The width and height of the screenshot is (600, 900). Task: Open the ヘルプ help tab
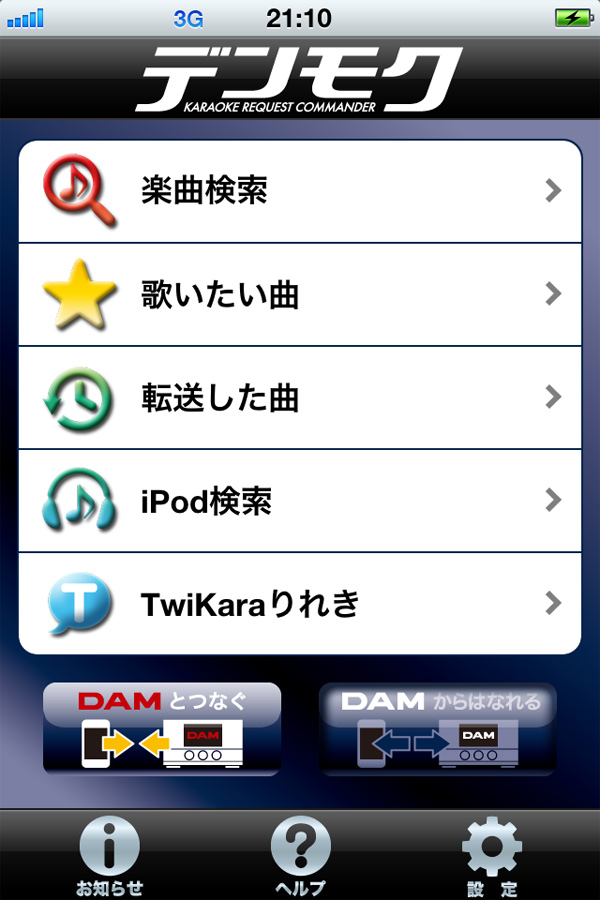300,855
